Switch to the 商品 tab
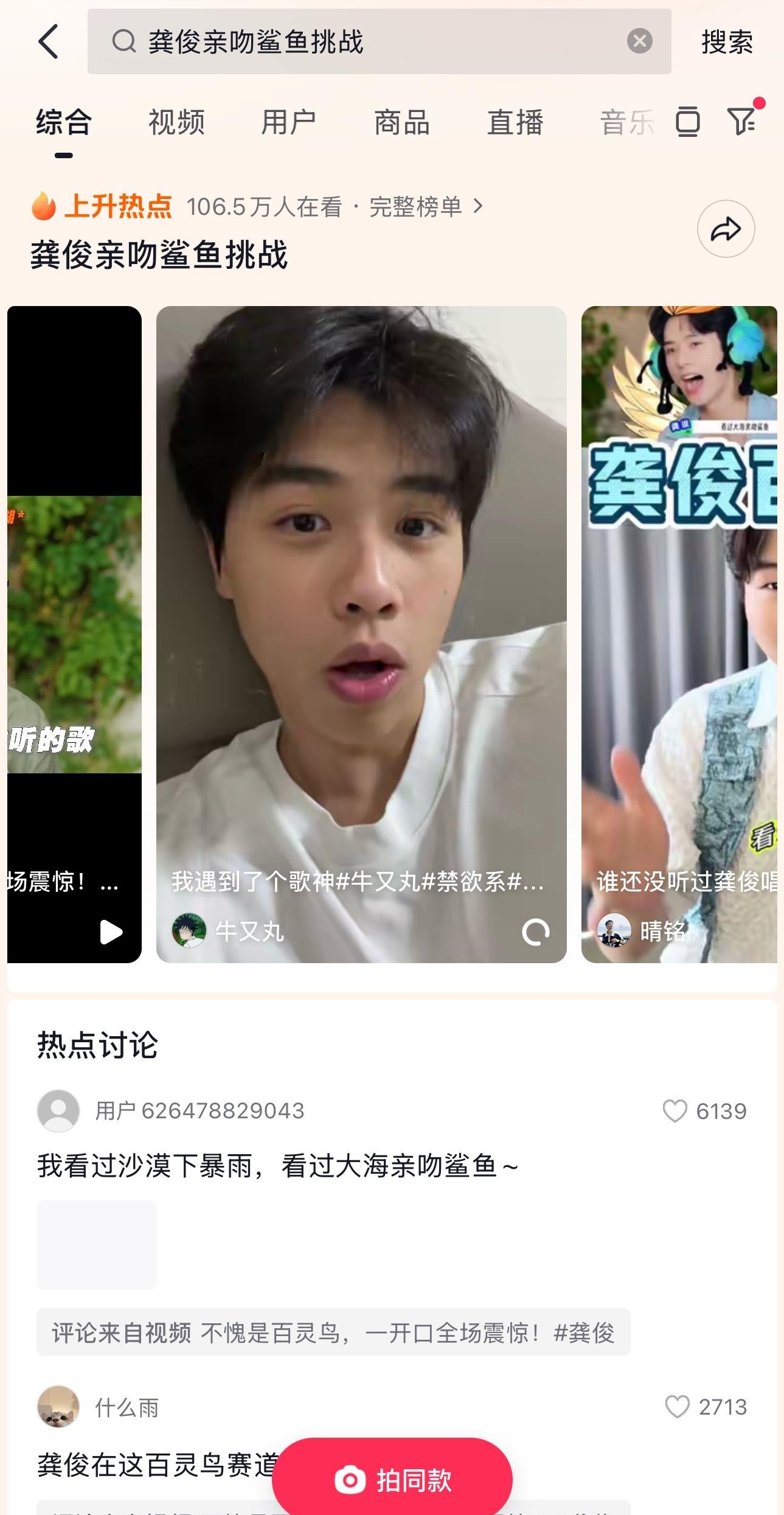This screenshot has height=1515, width=784. coord(401,122)
